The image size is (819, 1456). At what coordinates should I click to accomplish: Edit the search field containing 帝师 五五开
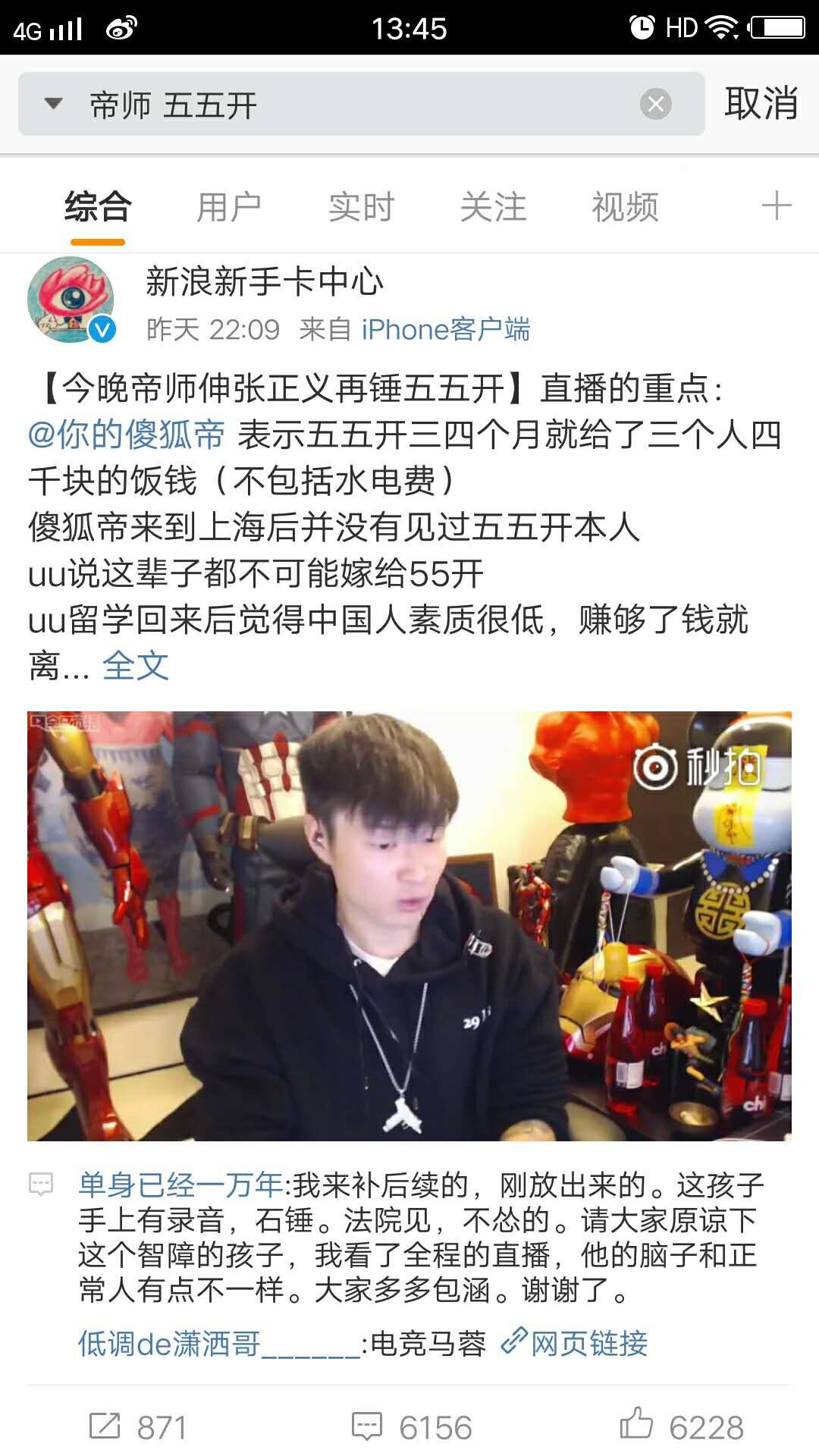(x=364, y=105)
